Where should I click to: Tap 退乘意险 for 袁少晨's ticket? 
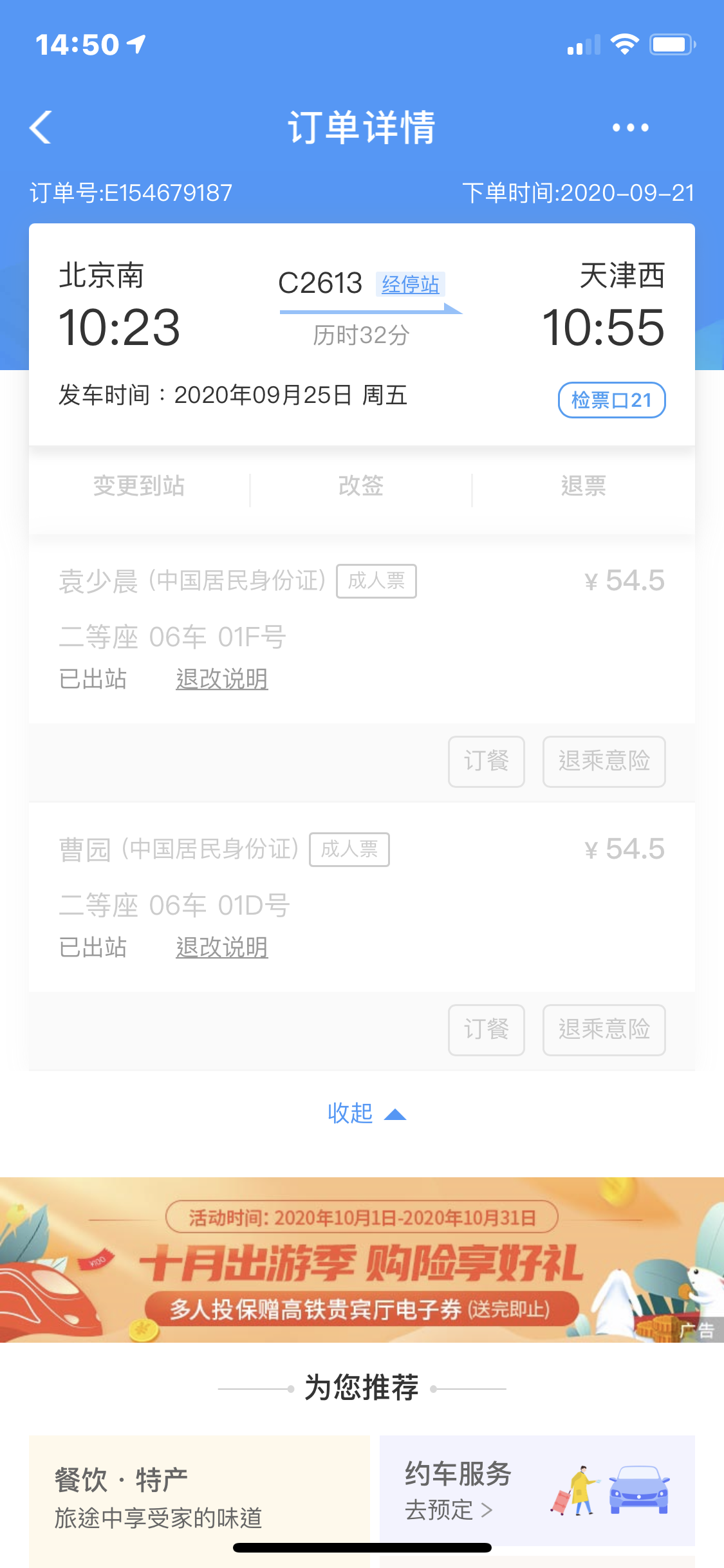(x=604, y=761)
